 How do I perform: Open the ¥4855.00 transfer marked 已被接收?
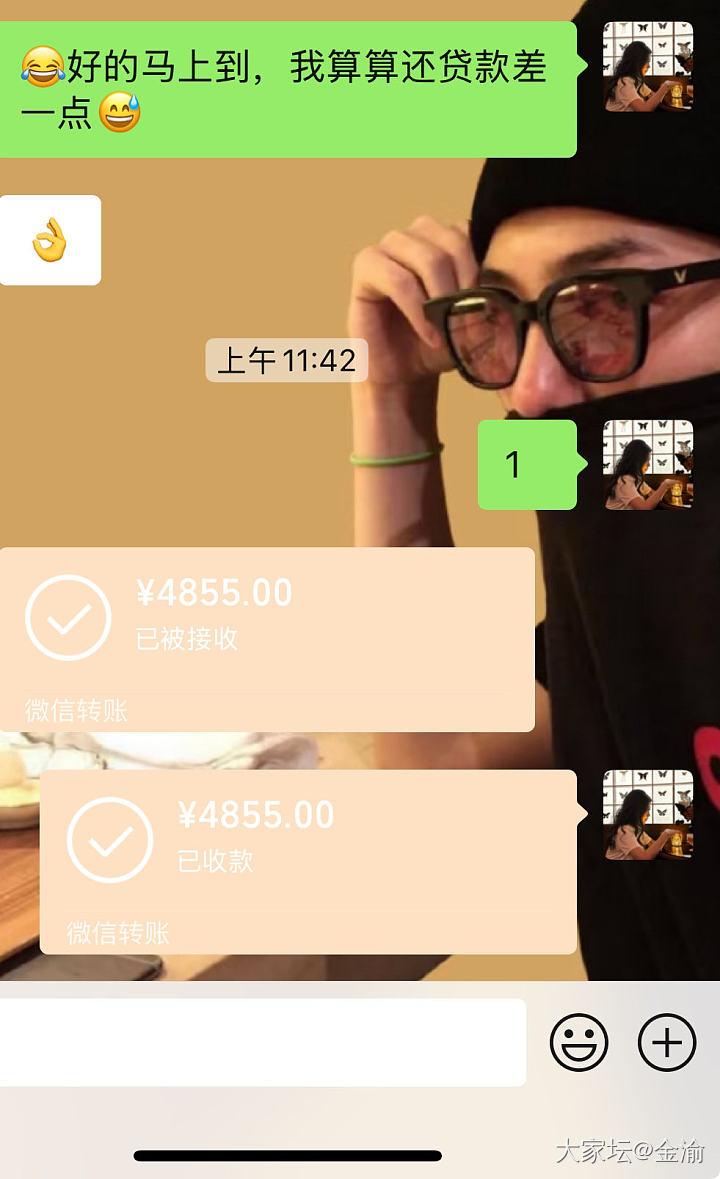pyautogui.click(x=266, y=639)
